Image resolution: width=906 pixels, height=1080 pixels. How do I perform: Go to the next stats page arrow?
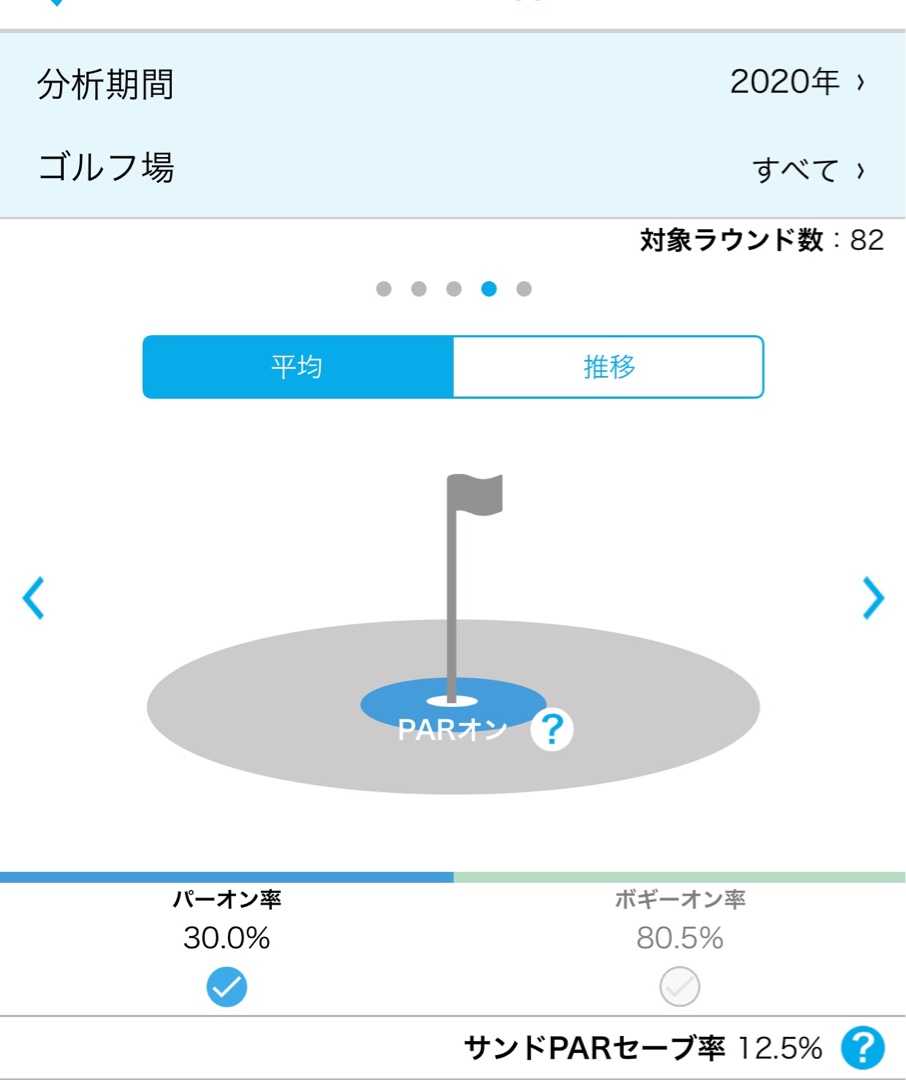pyautogui.click(x=873, y=598)
